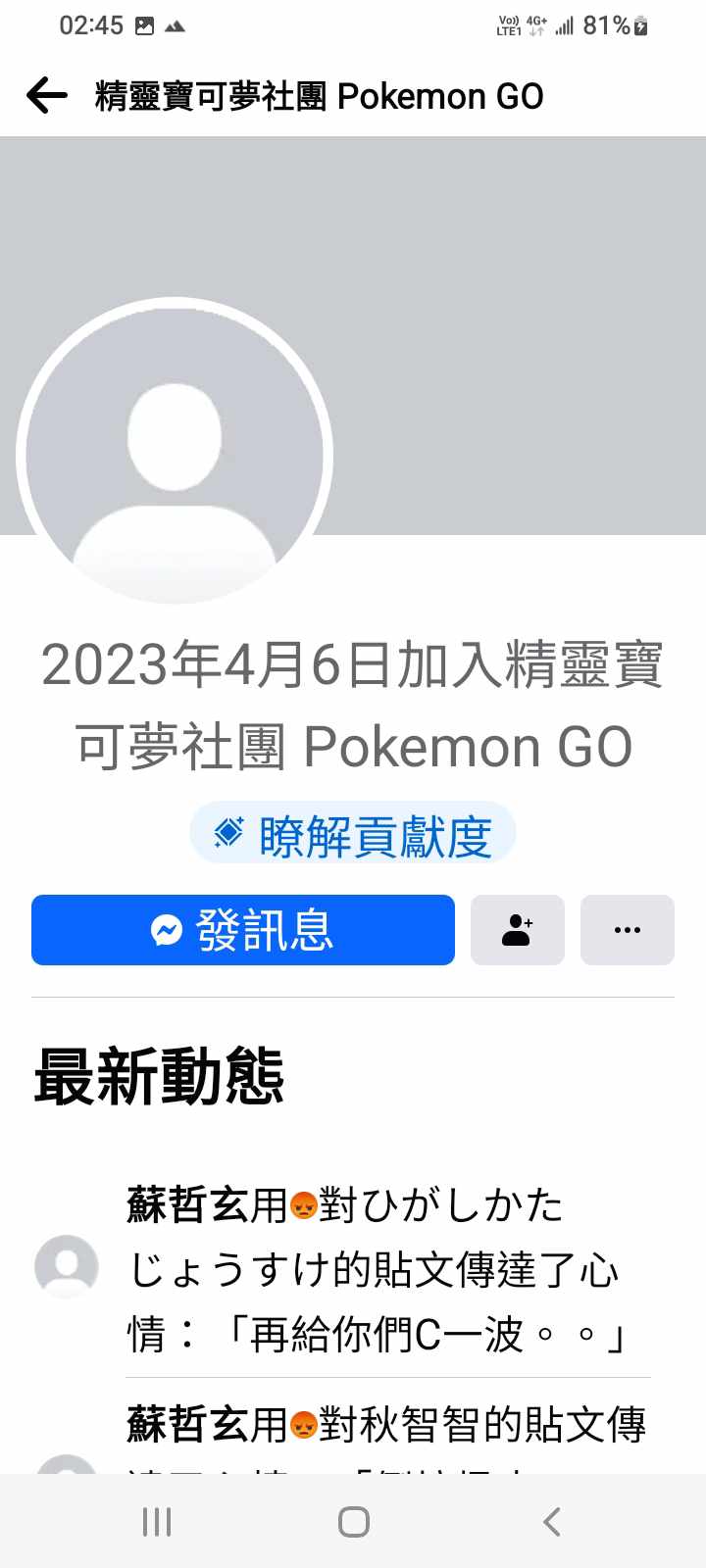The image size is (706, 1568).
Task: Add this member as a friend
Action: [x=518, y=930]
